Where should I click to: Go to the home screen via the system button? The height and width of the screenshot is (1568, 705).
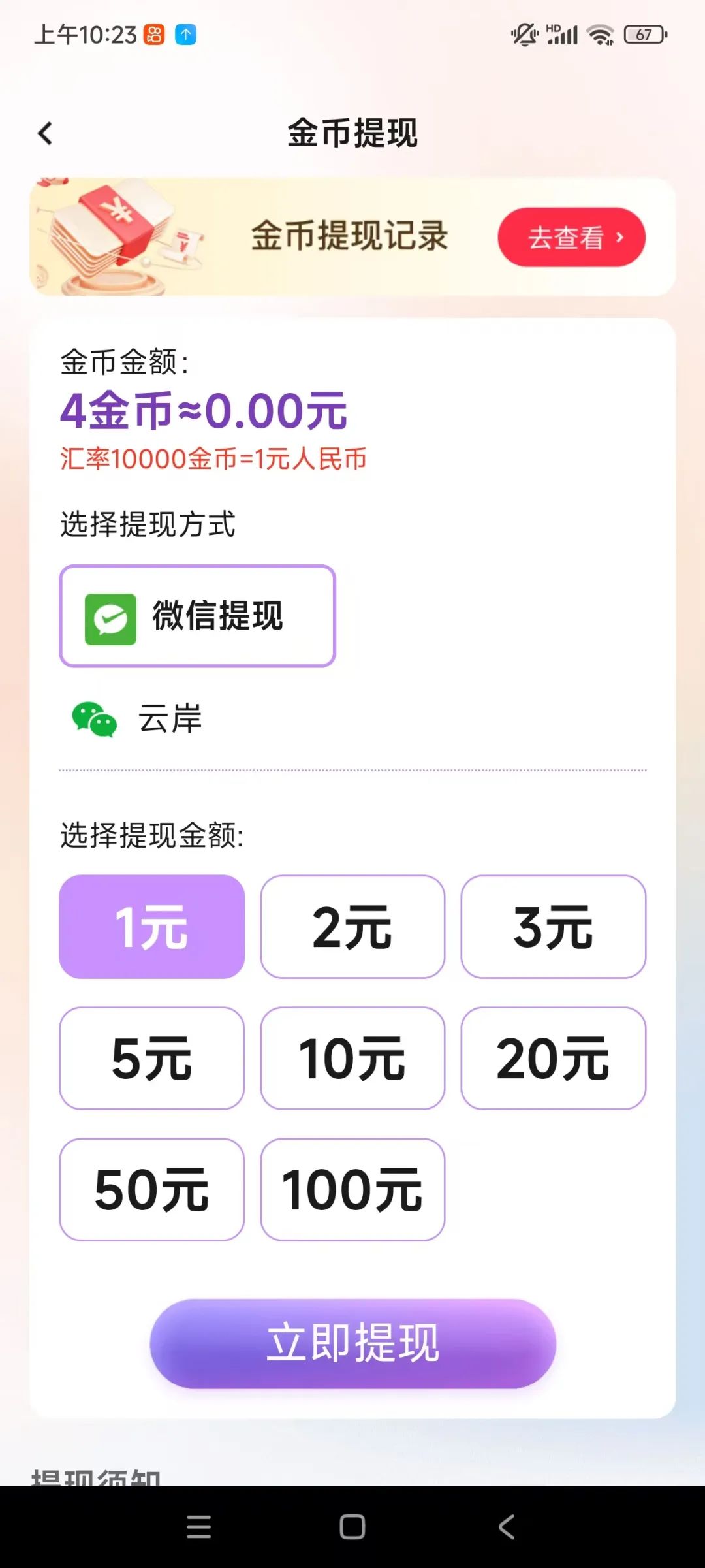pos(352,1527)
